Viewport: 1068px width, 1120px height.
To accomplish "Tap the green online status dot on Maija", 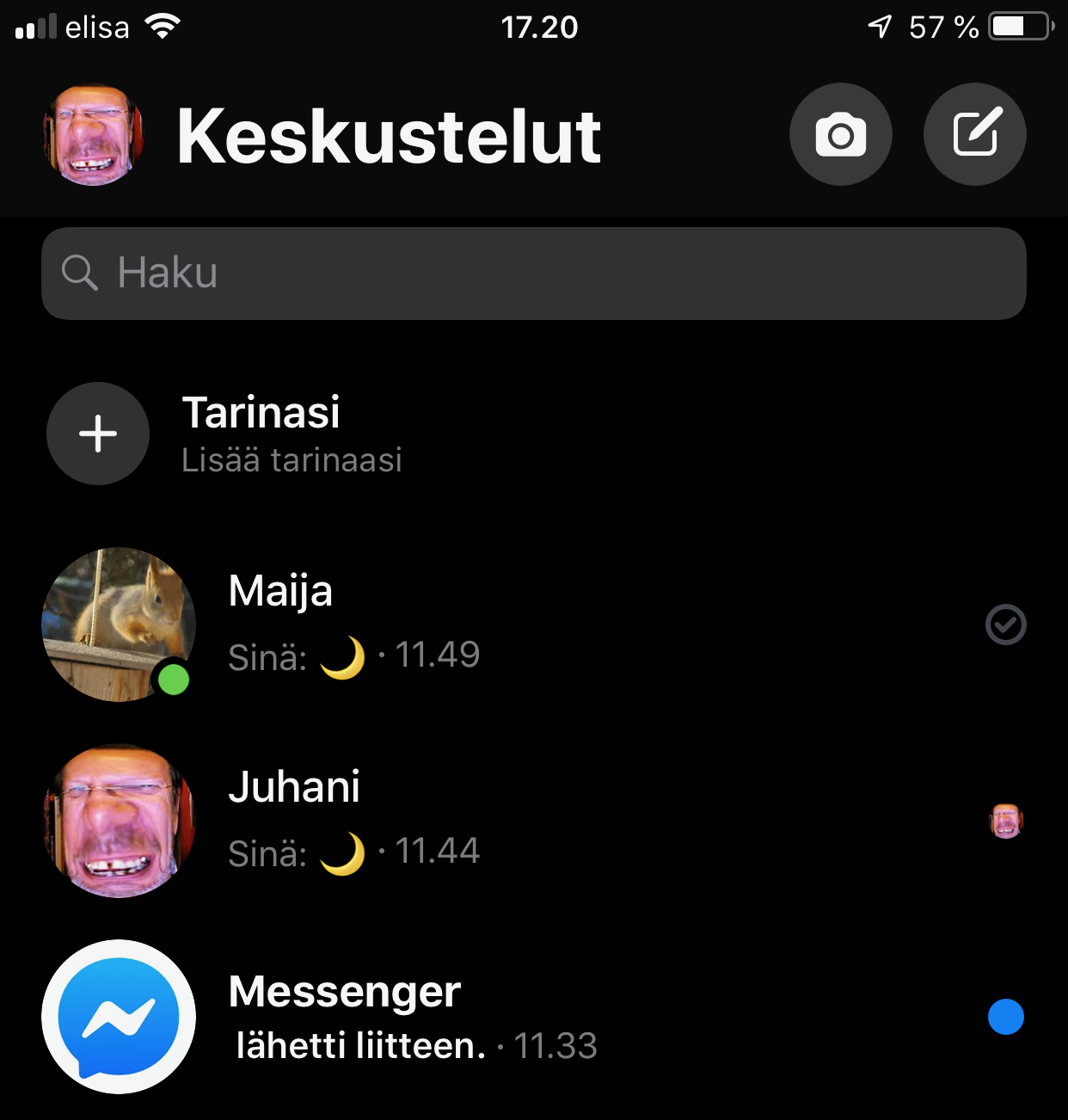I will coord(172,680).
